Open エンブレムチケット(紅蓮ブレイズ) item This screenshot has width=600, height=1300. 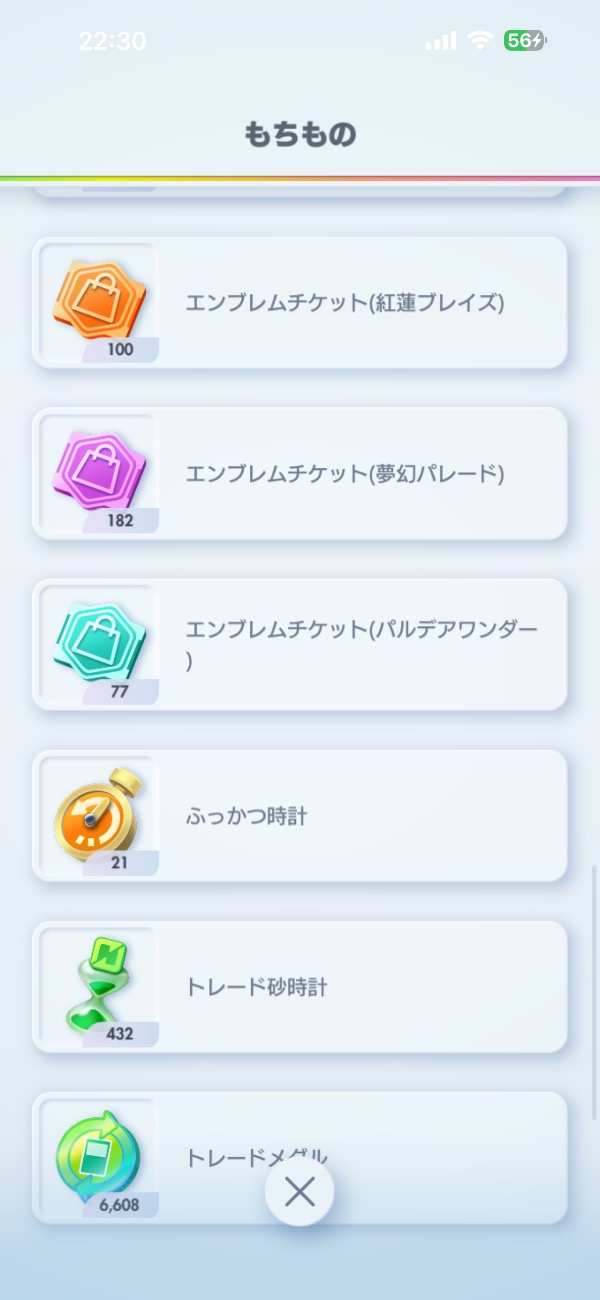click(x=300, y=302)
